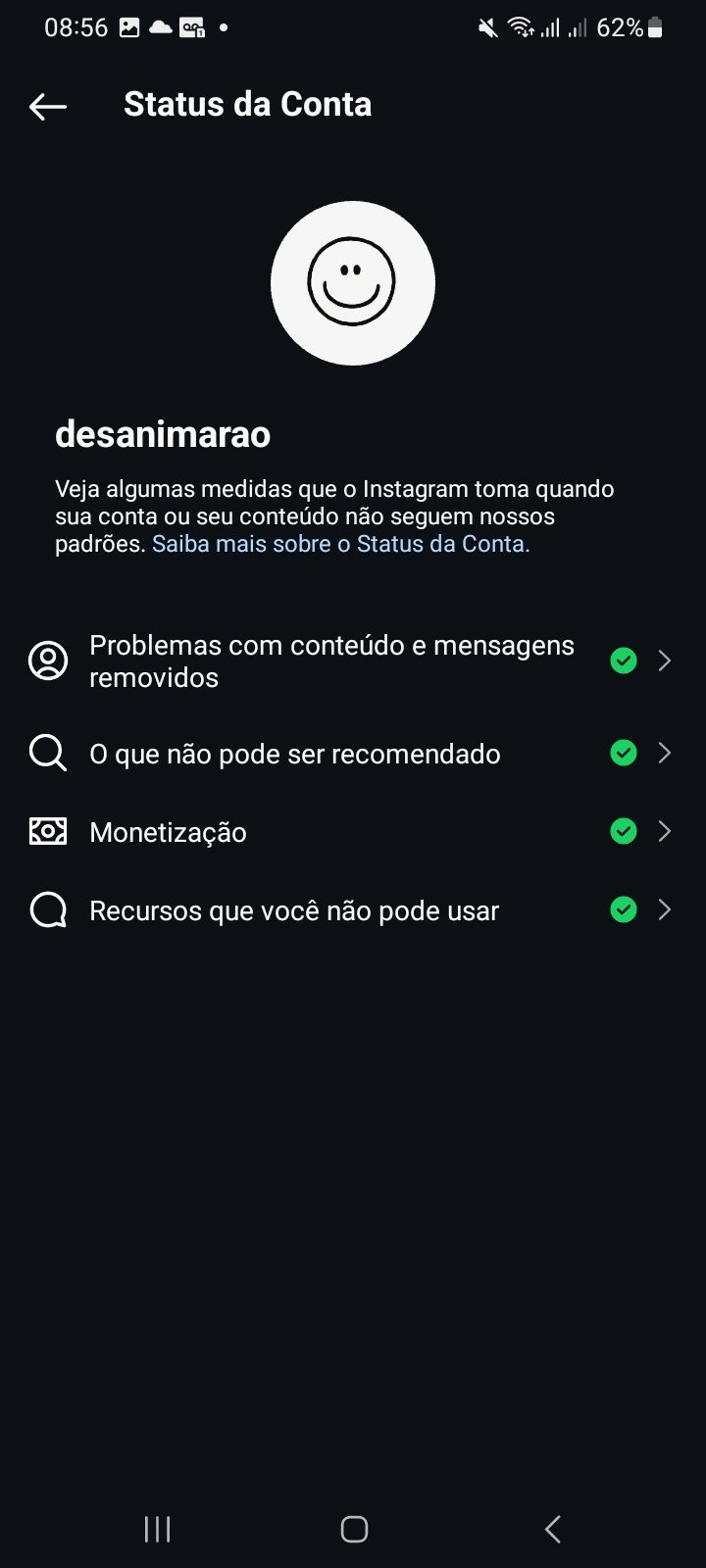
Task: Tap the system home button
Action: click(x=354, y=1529)
